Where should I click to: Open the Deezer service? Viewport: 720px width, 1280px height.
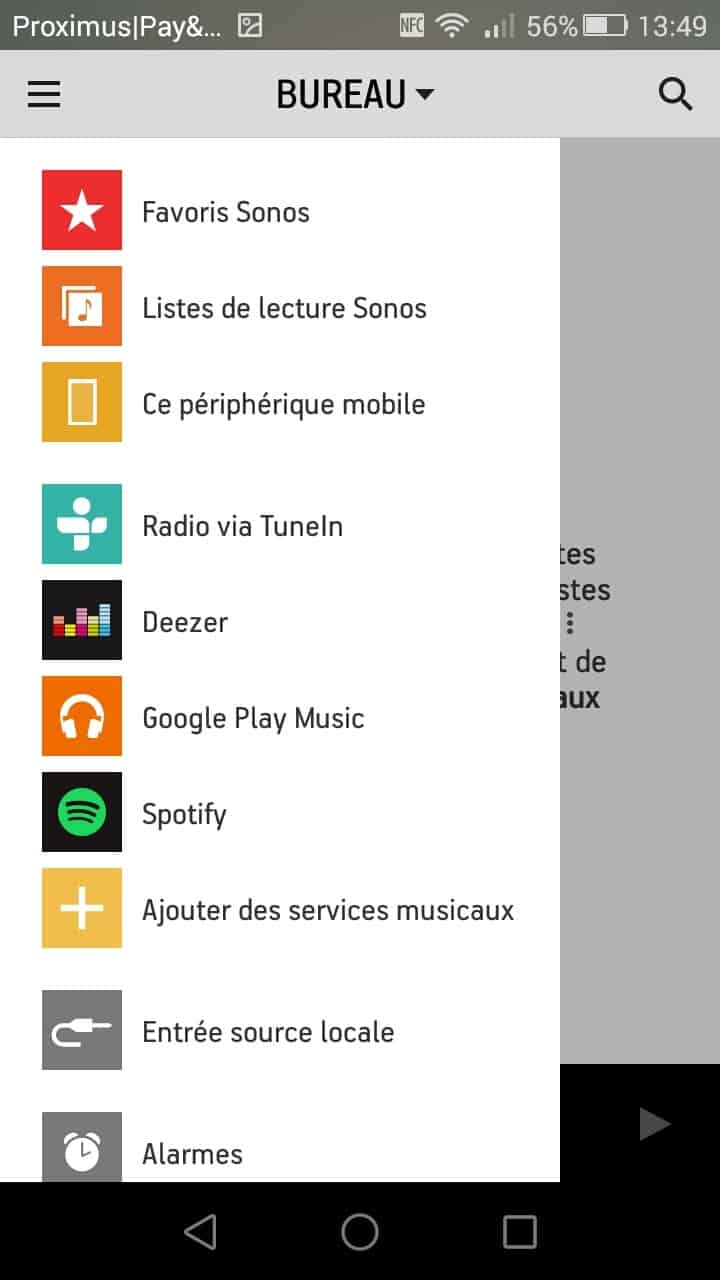(x=280, y=620)
